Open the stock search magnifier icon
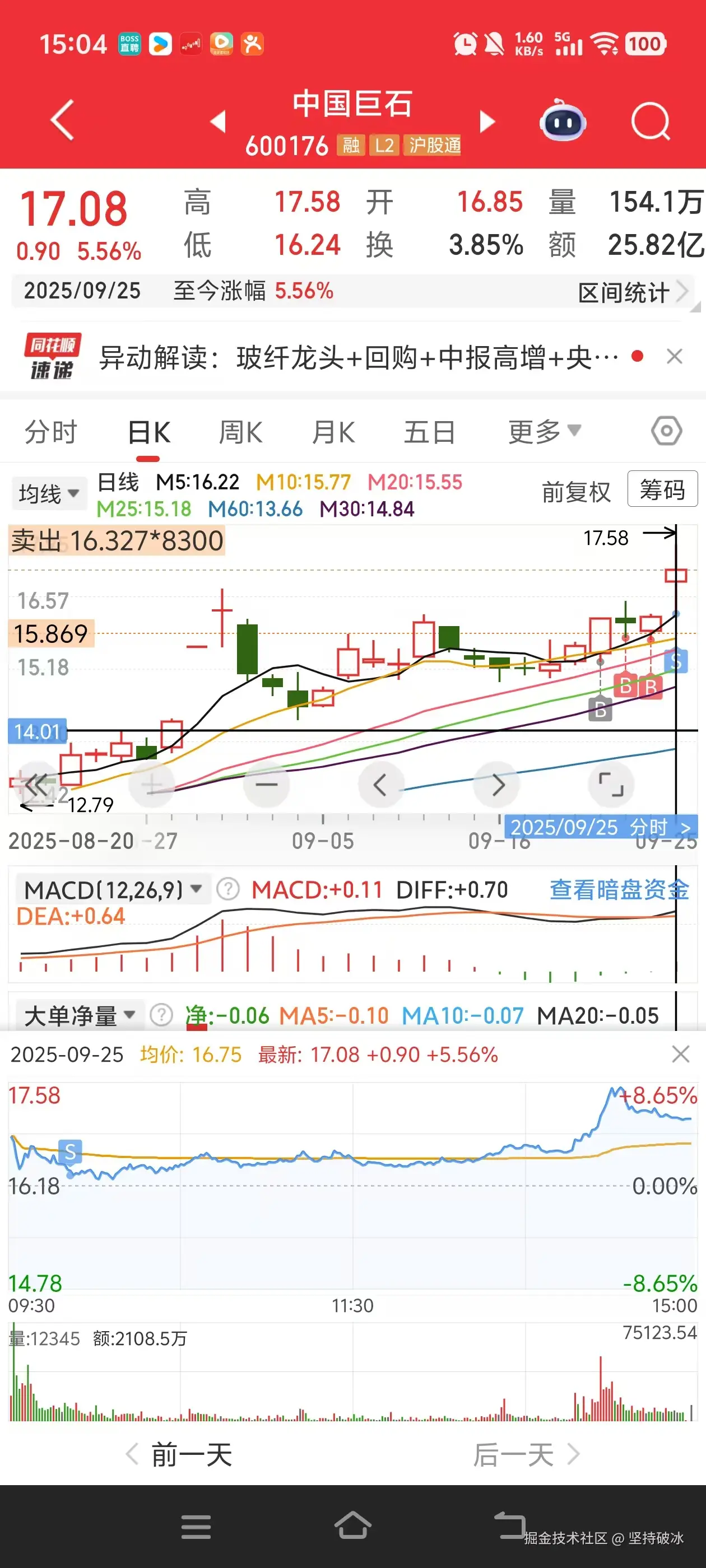The width and height of the screenshot is (706, 1568). 651,120
